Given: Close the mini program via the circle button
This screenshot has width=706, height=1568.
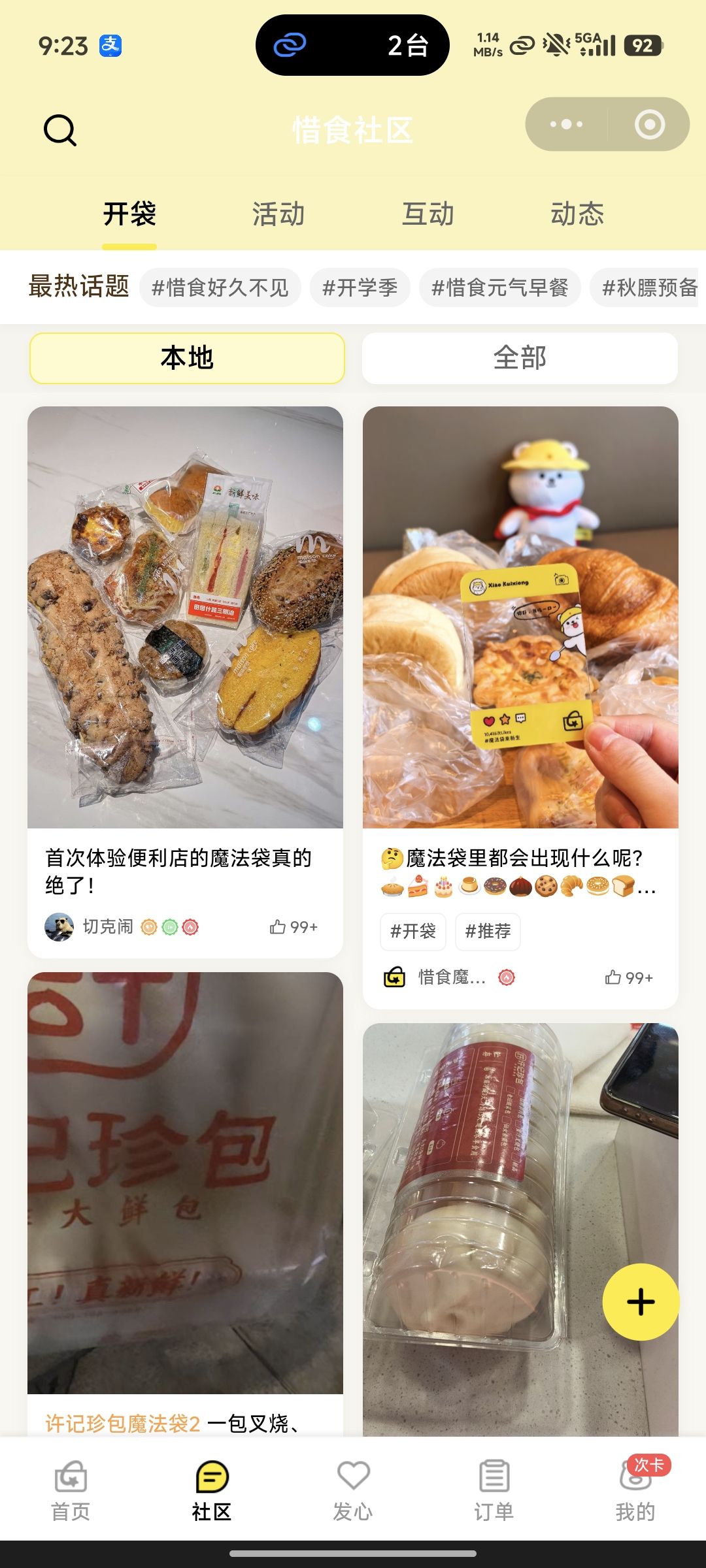Looking at the screenshot, I should [649, 124].
